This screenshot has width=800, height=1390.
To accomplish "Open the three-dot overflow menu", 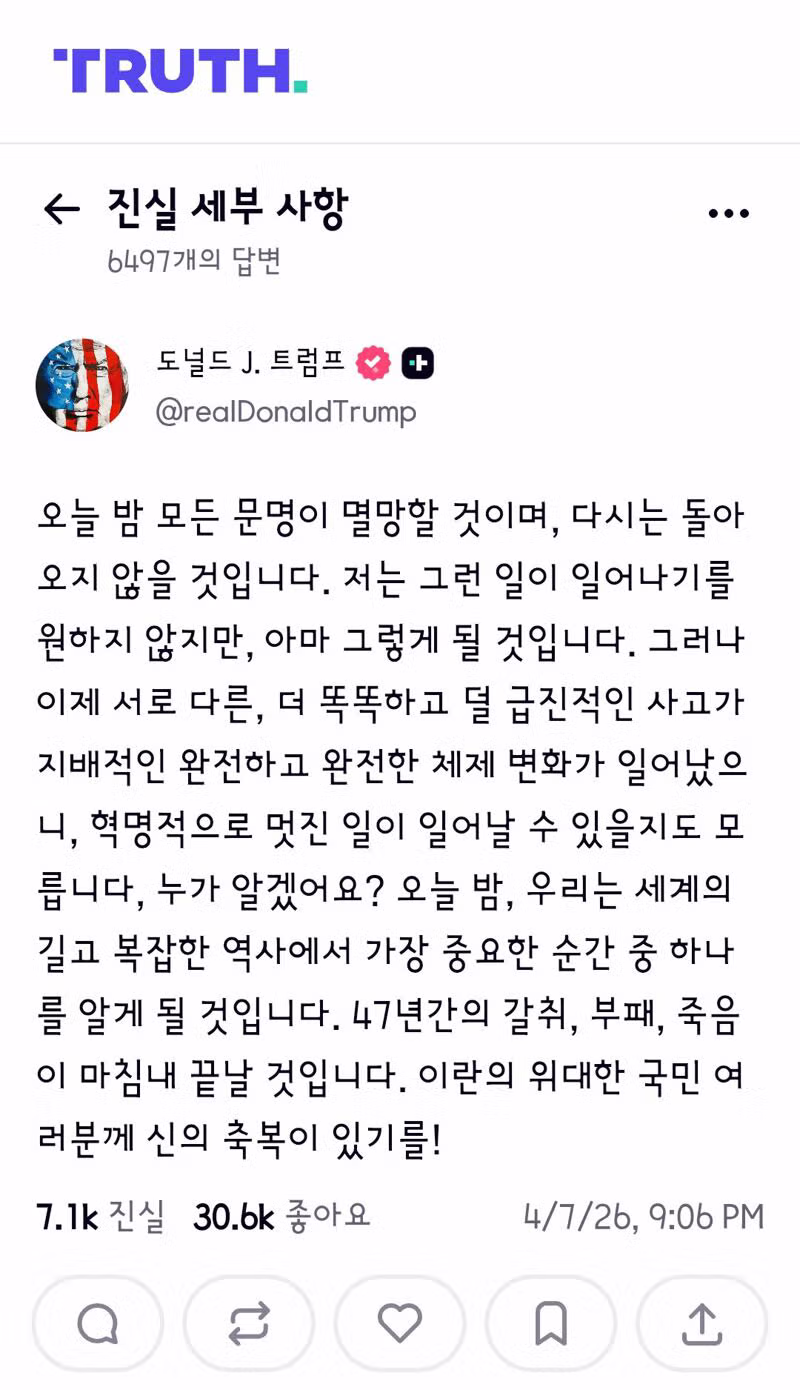I will 728,213.
